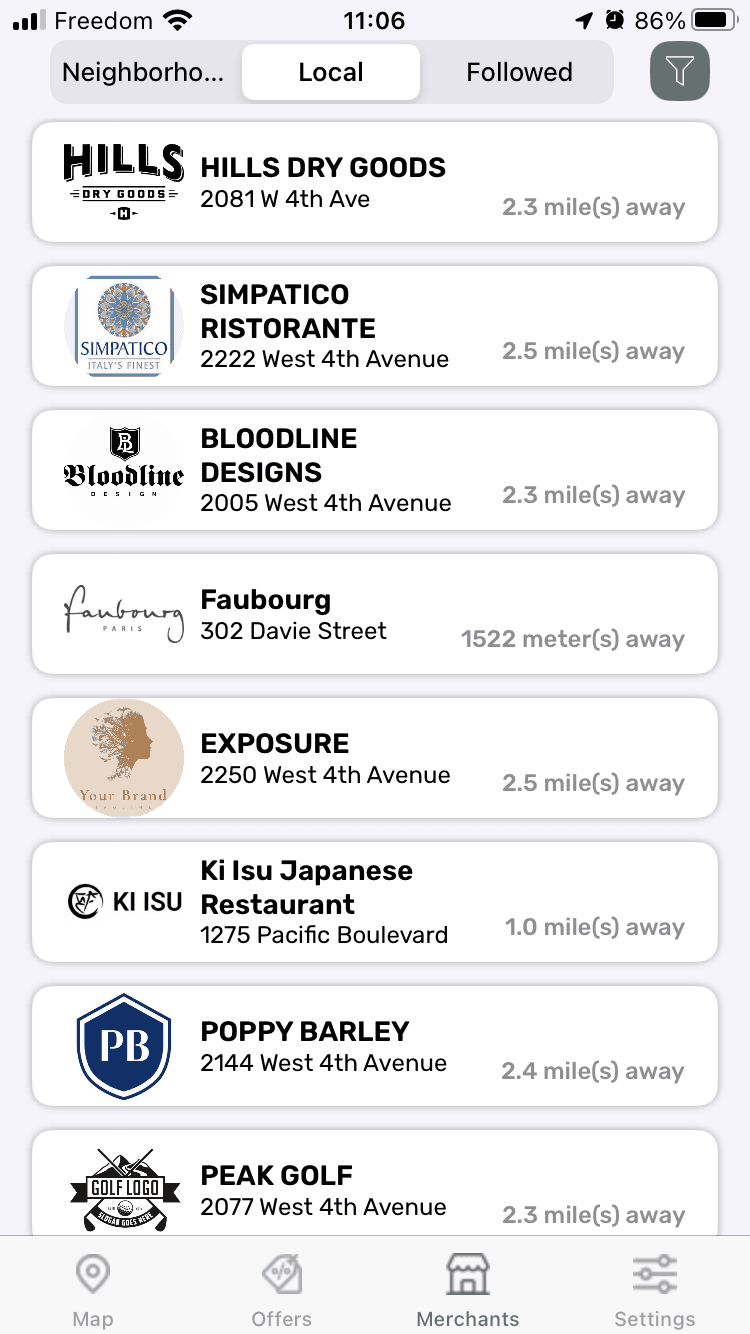This screenshot has width=750, height=1334.
Task: Tap the Simpatico Ristorante mosaic thumbnail
Action: click(123, 326)
